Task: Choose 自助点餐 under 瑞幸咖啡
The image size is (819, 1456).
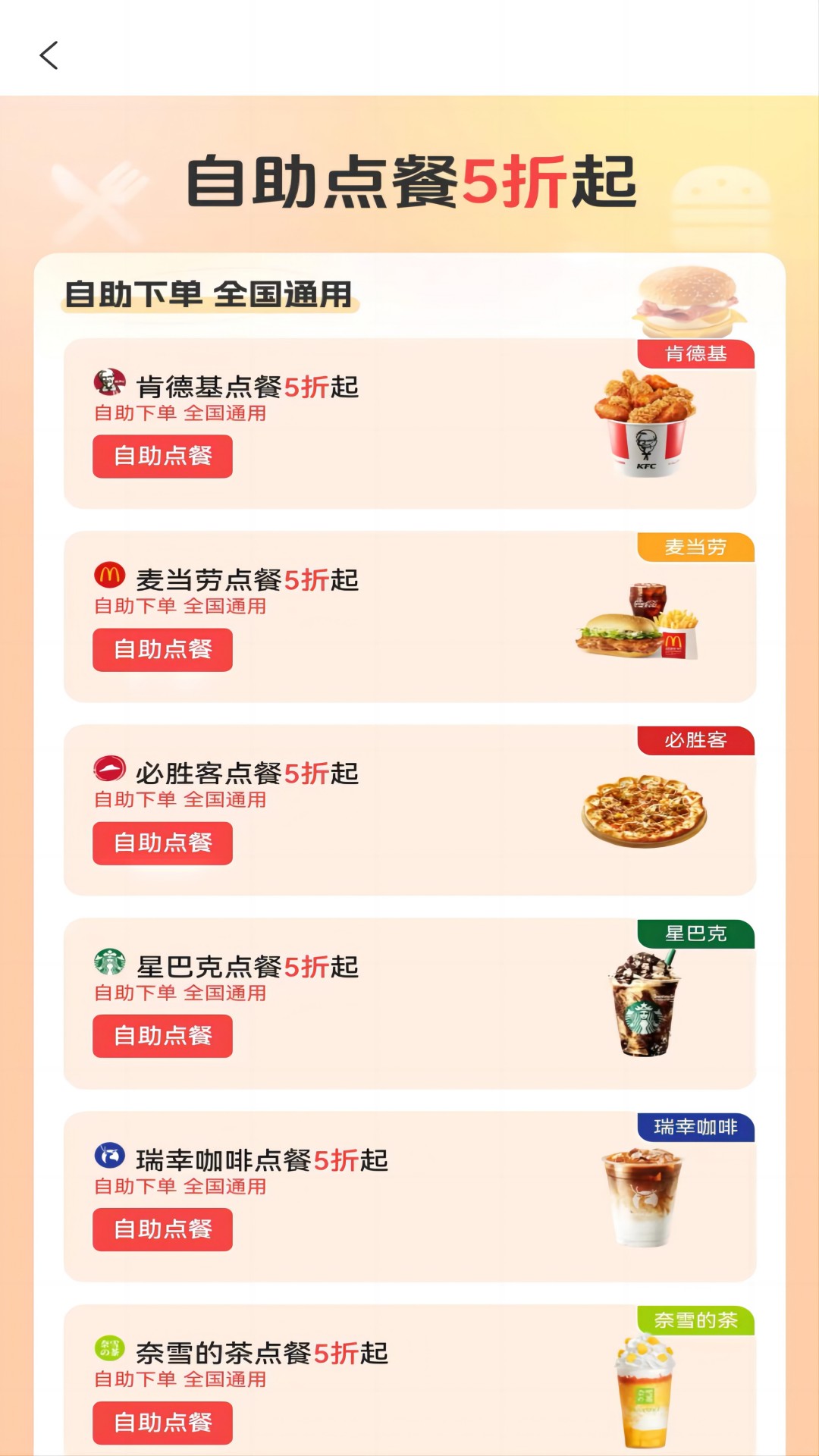Action: tap(162, 1229)
